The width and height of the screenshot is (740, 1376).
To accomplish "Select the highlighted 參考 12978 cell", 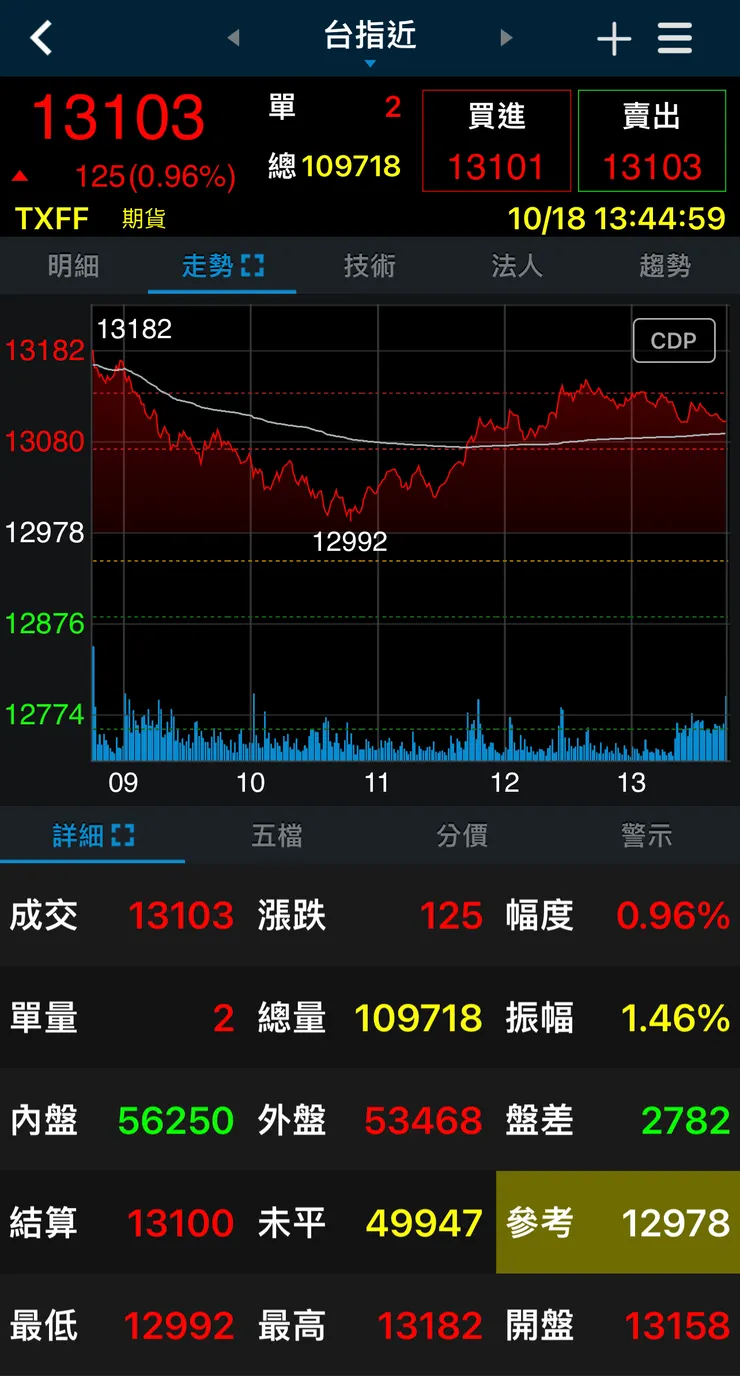I will tap(616, 1222).
